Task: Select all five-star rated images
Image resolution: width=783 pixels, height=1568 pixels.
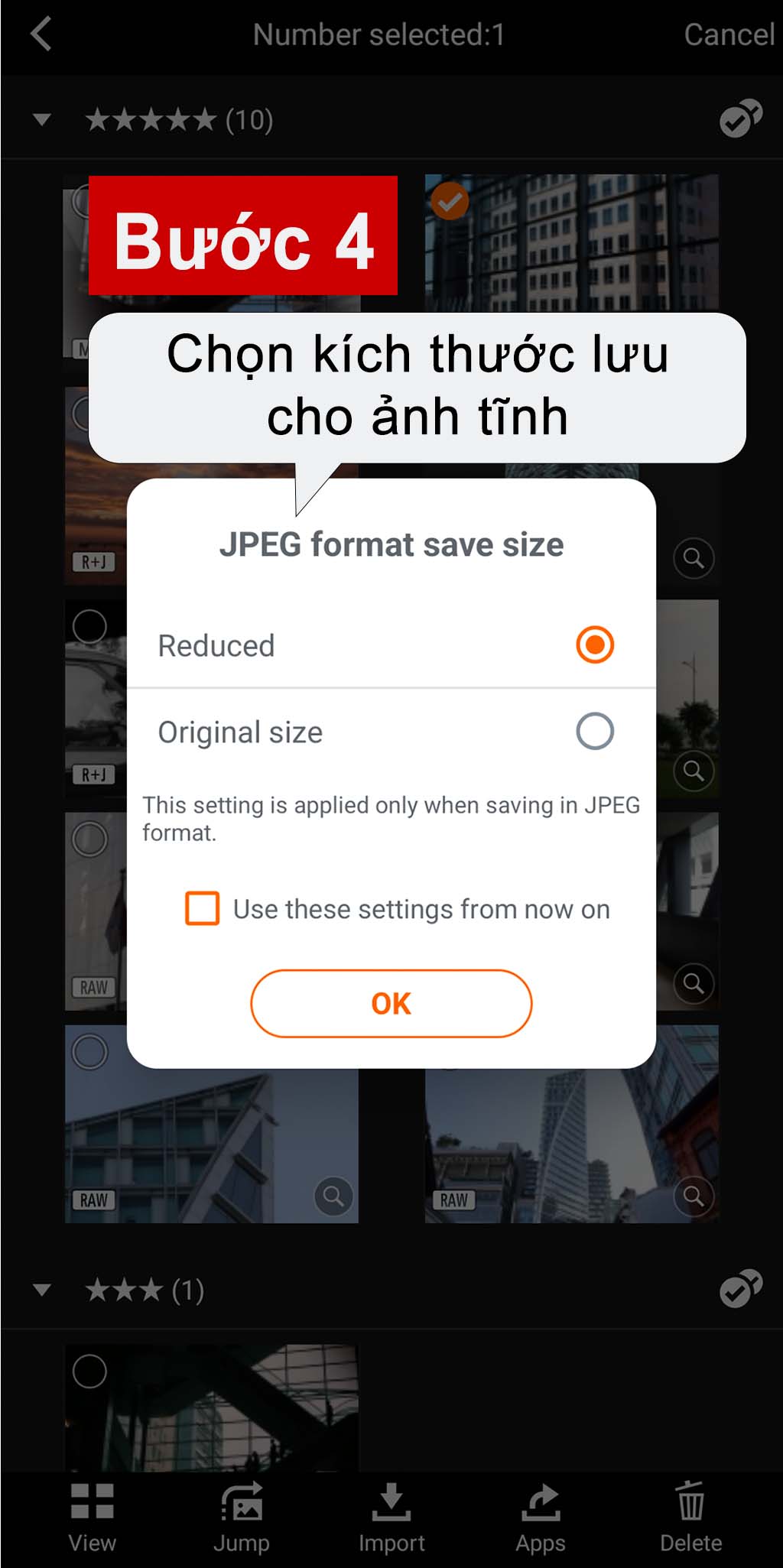Action: 740,118
